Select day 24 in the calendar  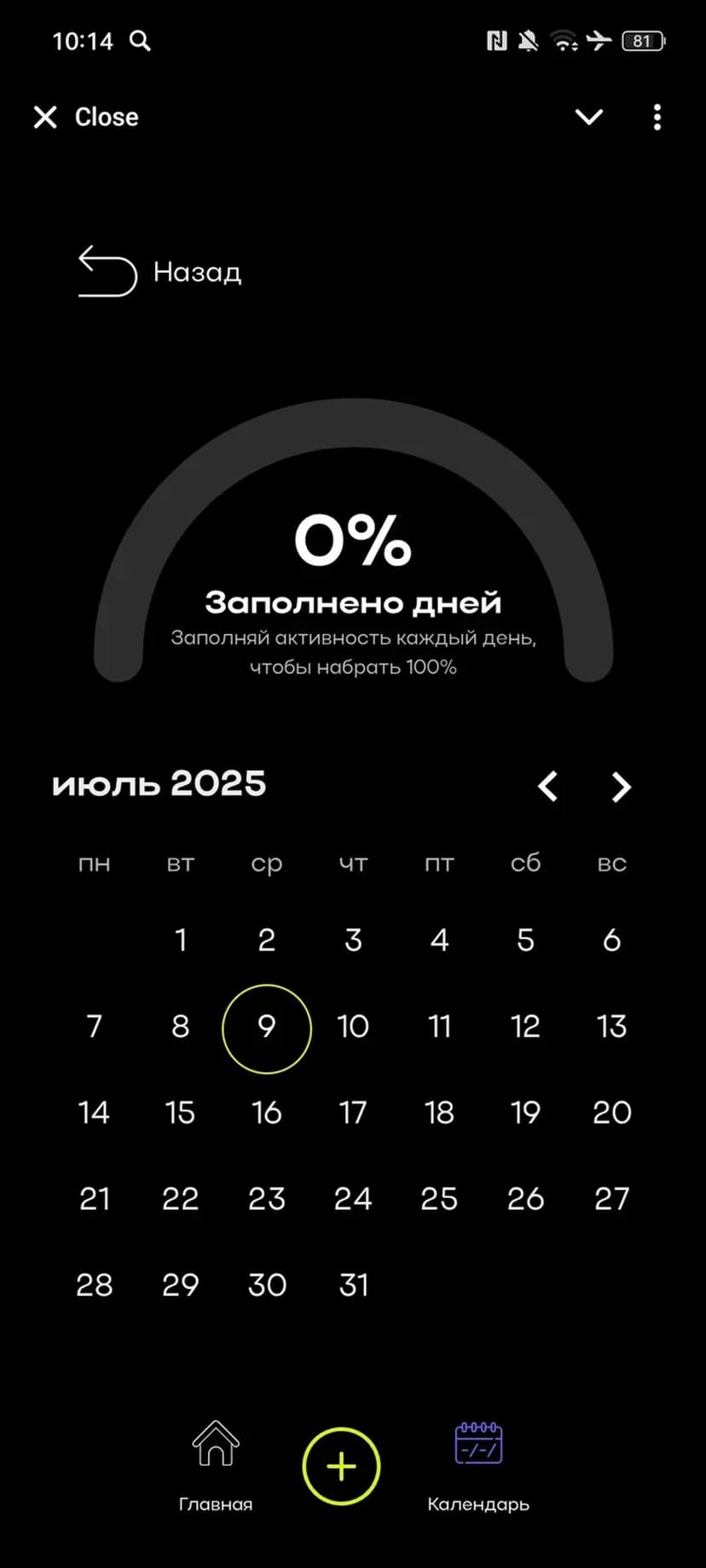tap(353, 1199)
